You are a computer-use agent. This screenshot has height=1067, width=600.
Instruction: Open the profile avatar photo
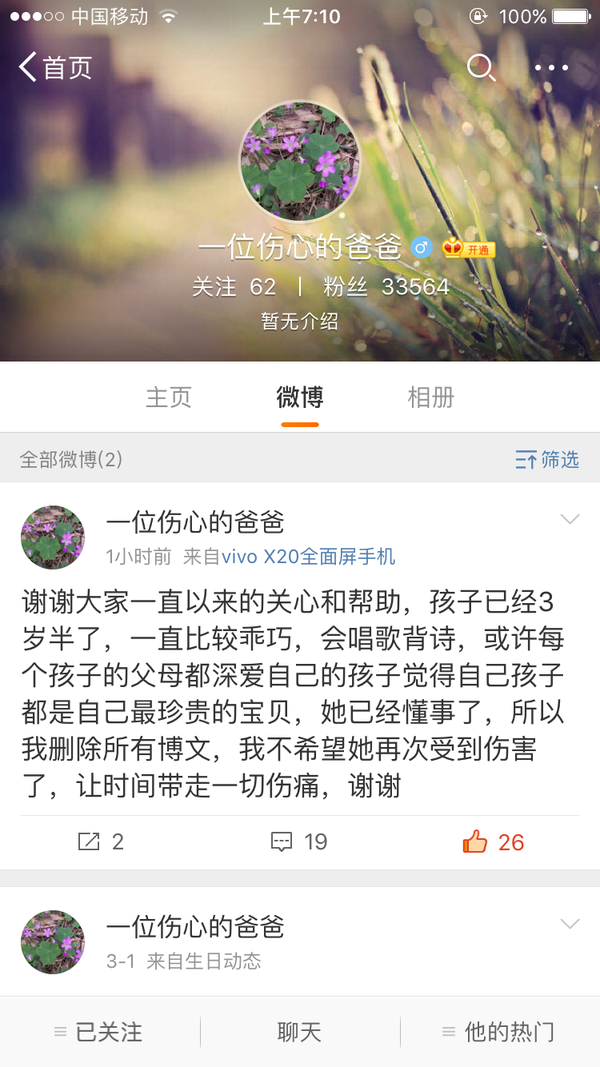point(300,160)
